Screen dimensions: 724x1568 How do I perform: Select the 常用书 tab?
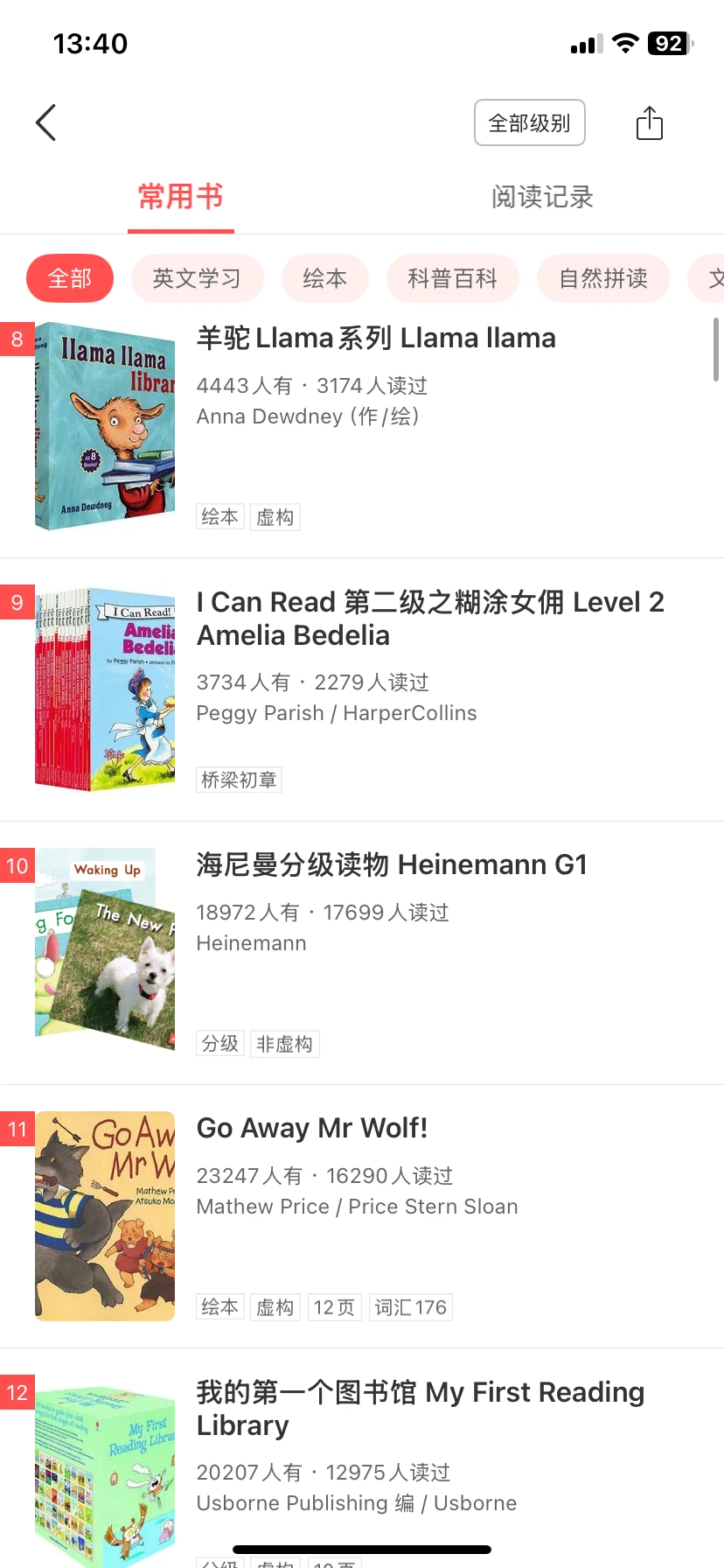click(x=180, y=197)
